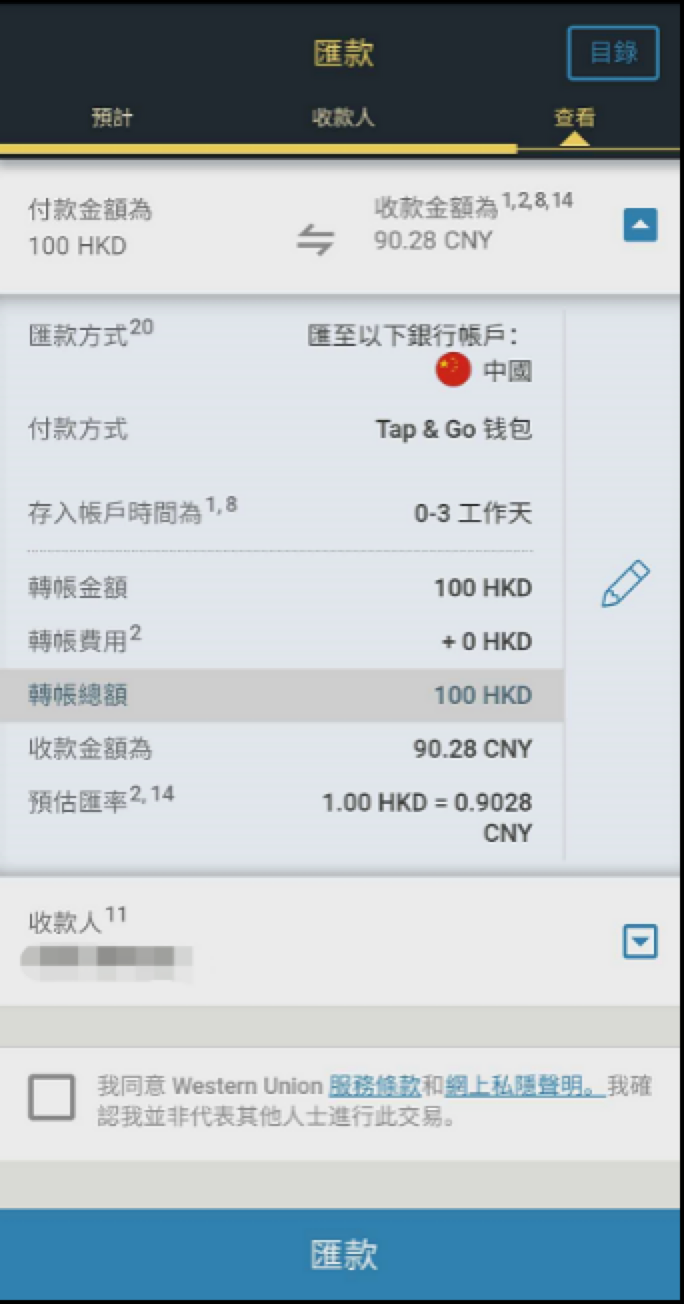Viewport: 684px width, 1304px height.
Task: Expand the 收款人 recipient section
Action: pos(640,941)
